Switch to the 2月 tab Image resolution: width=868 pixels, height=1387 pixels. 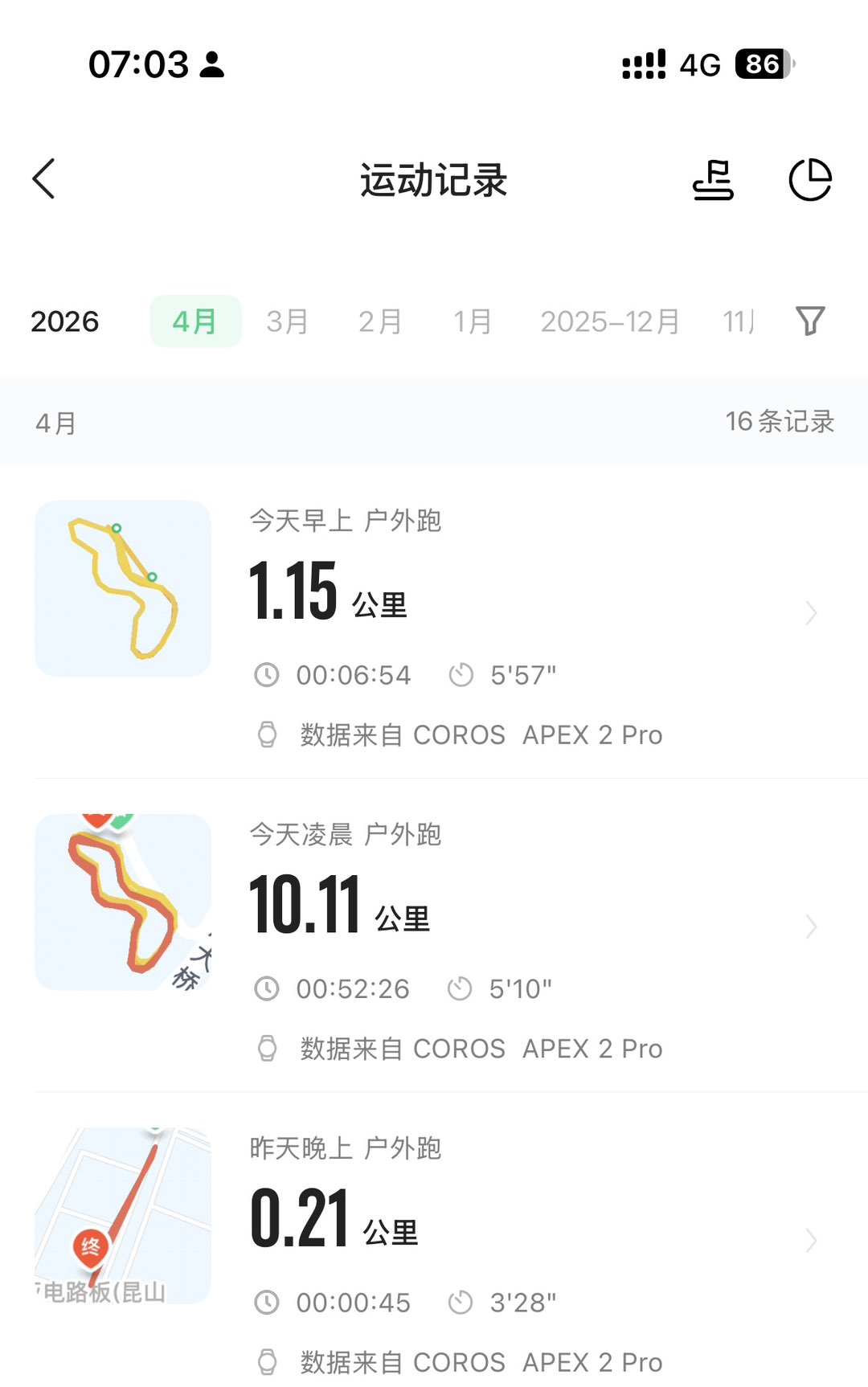point(379,321)
